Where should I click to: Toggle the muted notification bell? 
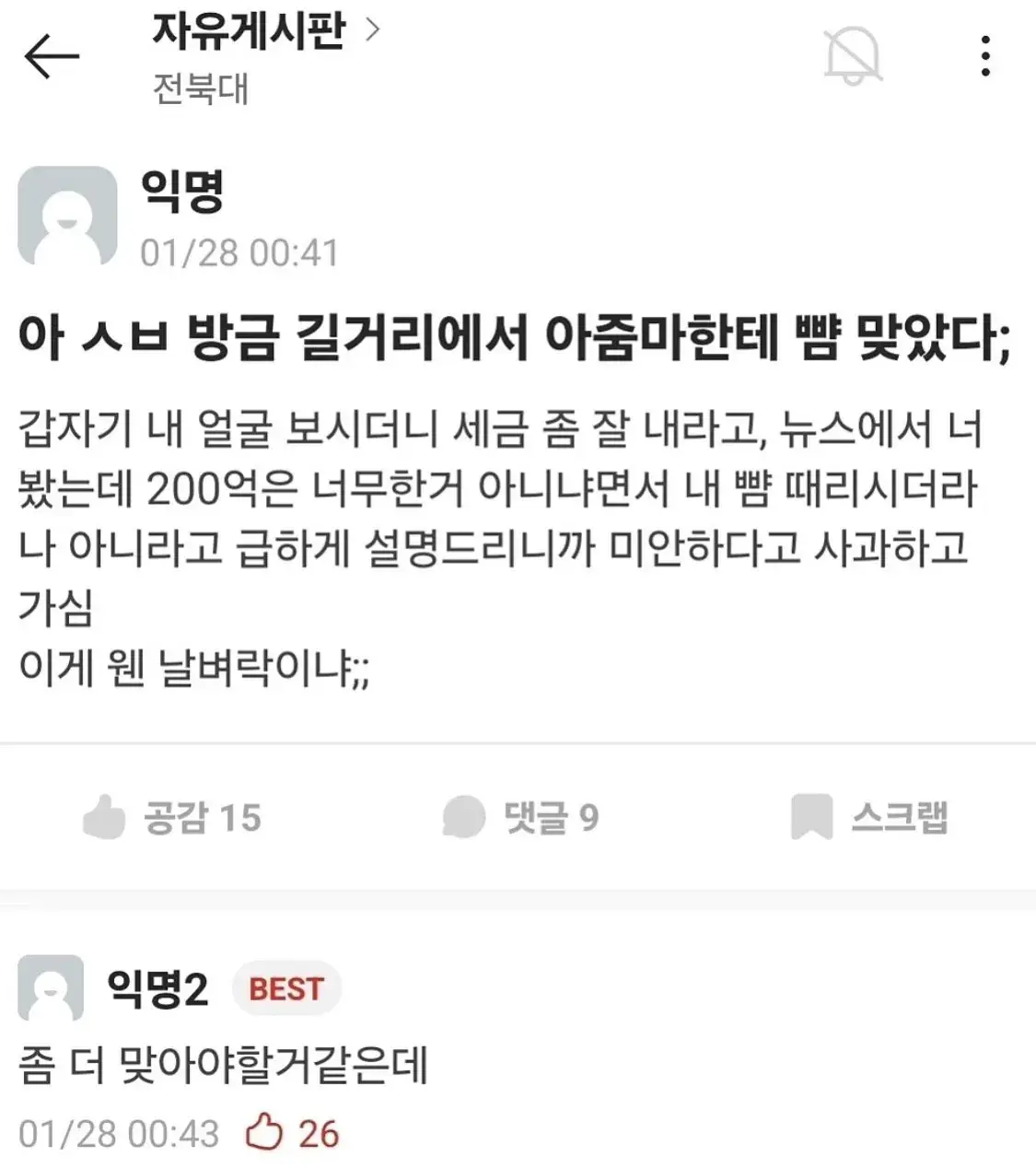coord(852,57)
